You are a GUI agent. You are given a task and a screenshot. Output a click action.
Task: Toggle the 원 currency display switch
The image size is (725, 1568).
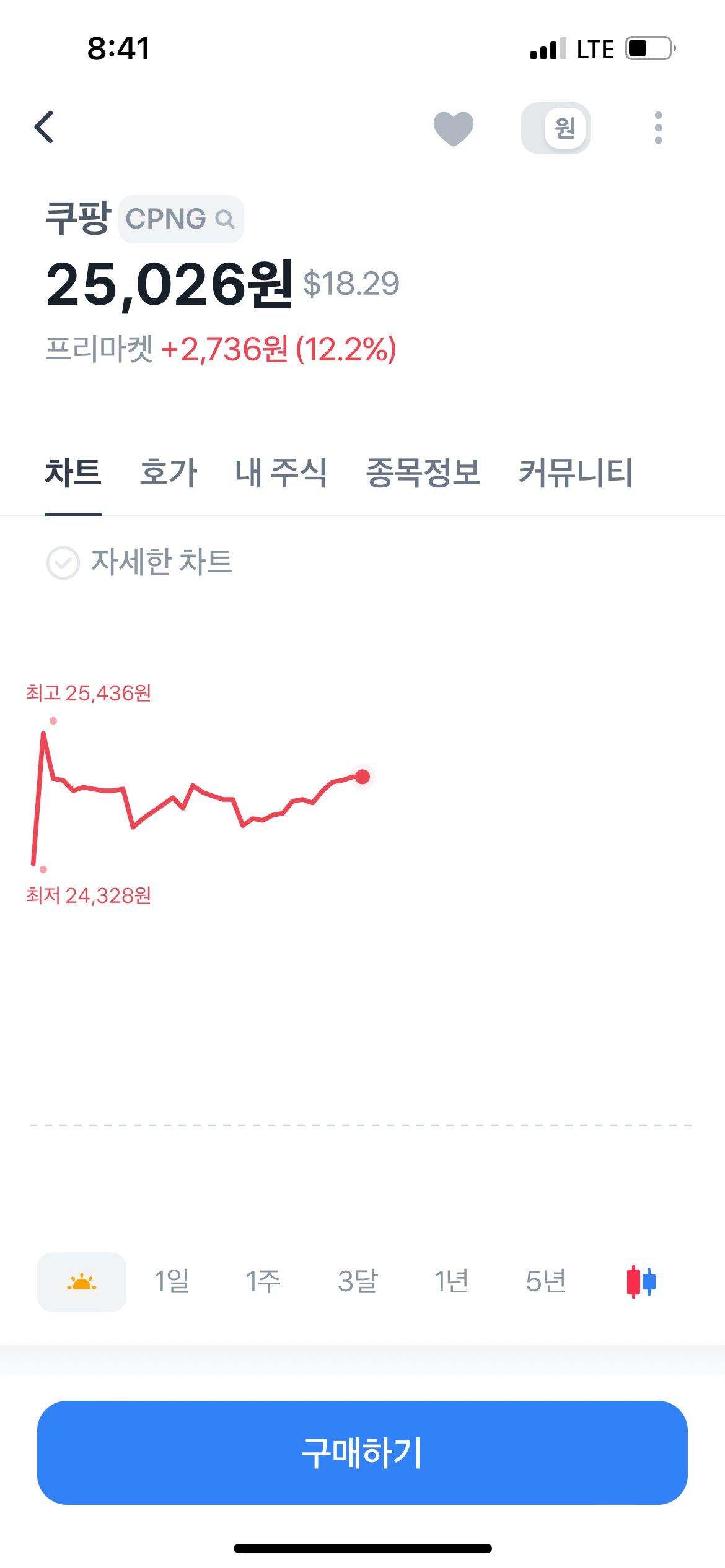[555, 128]
